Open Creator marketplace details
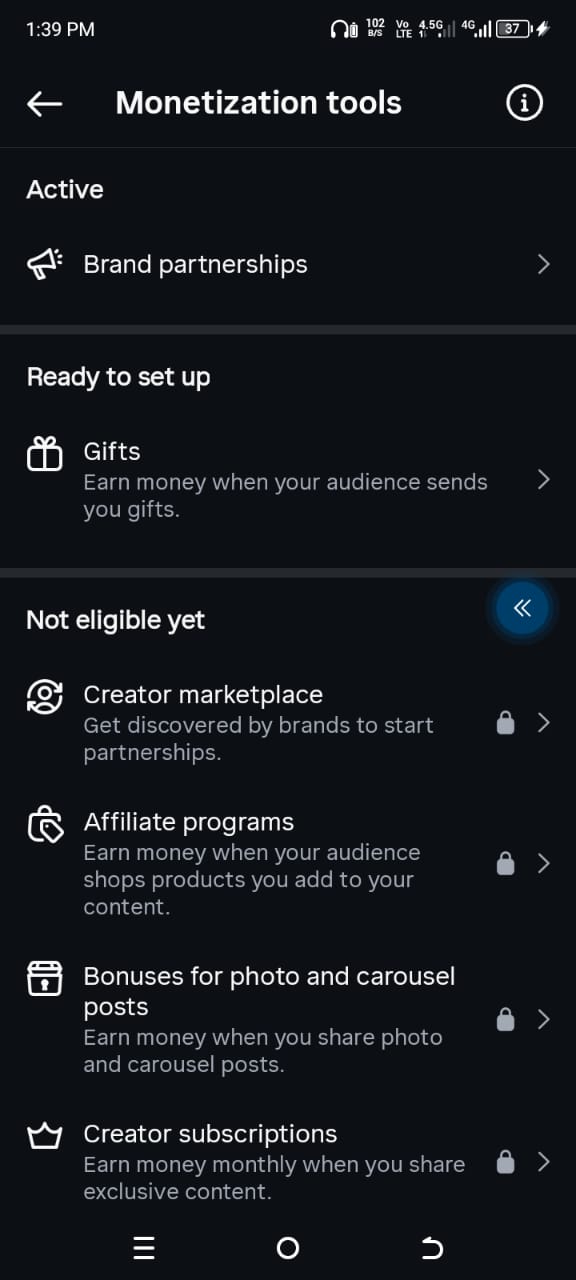 coord(288,723)
